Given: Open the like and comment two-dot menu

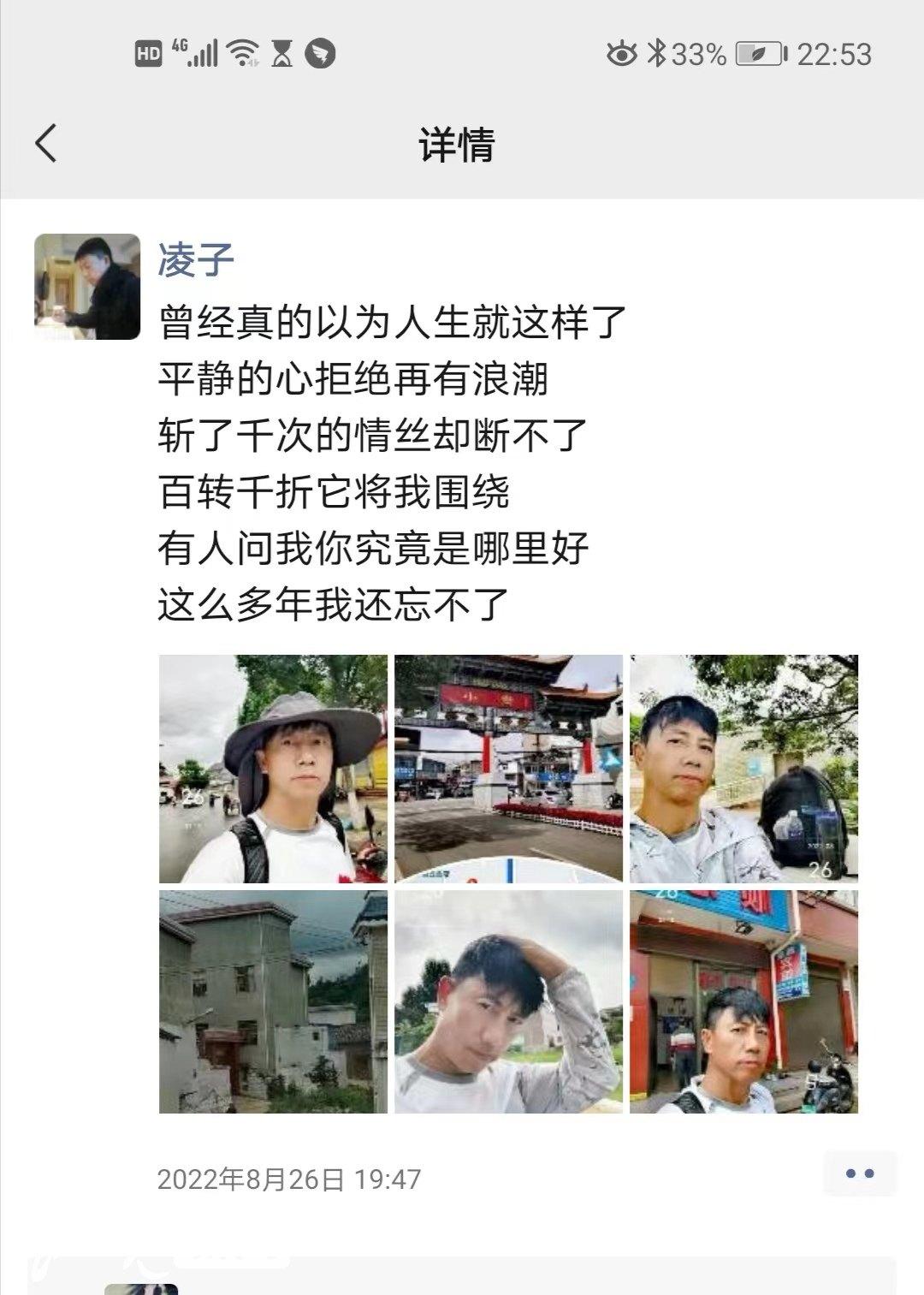Looking at the screenshot, I should click(x=859, y=1173).
